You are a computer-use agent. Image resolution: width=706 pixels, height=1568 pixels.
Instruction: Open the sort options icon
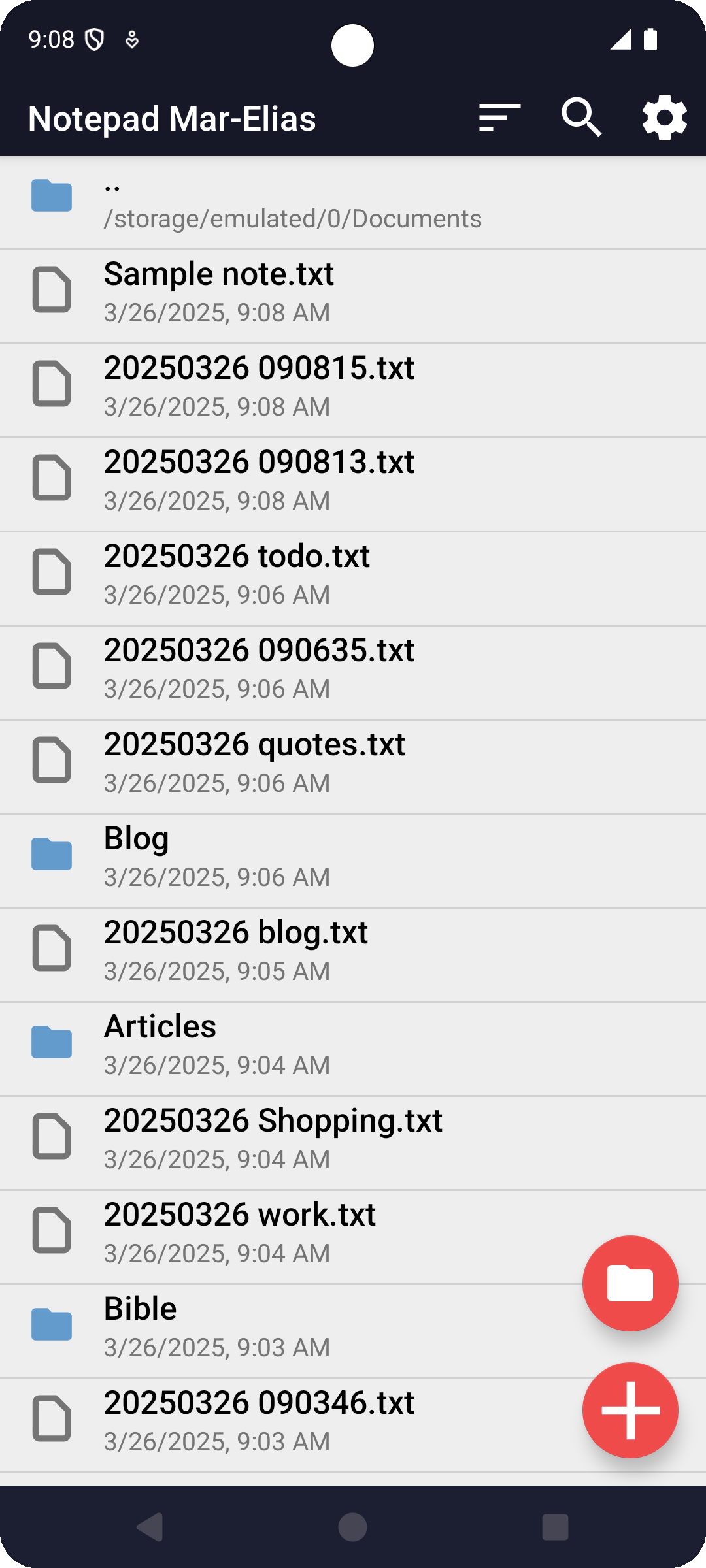[499, 118]
